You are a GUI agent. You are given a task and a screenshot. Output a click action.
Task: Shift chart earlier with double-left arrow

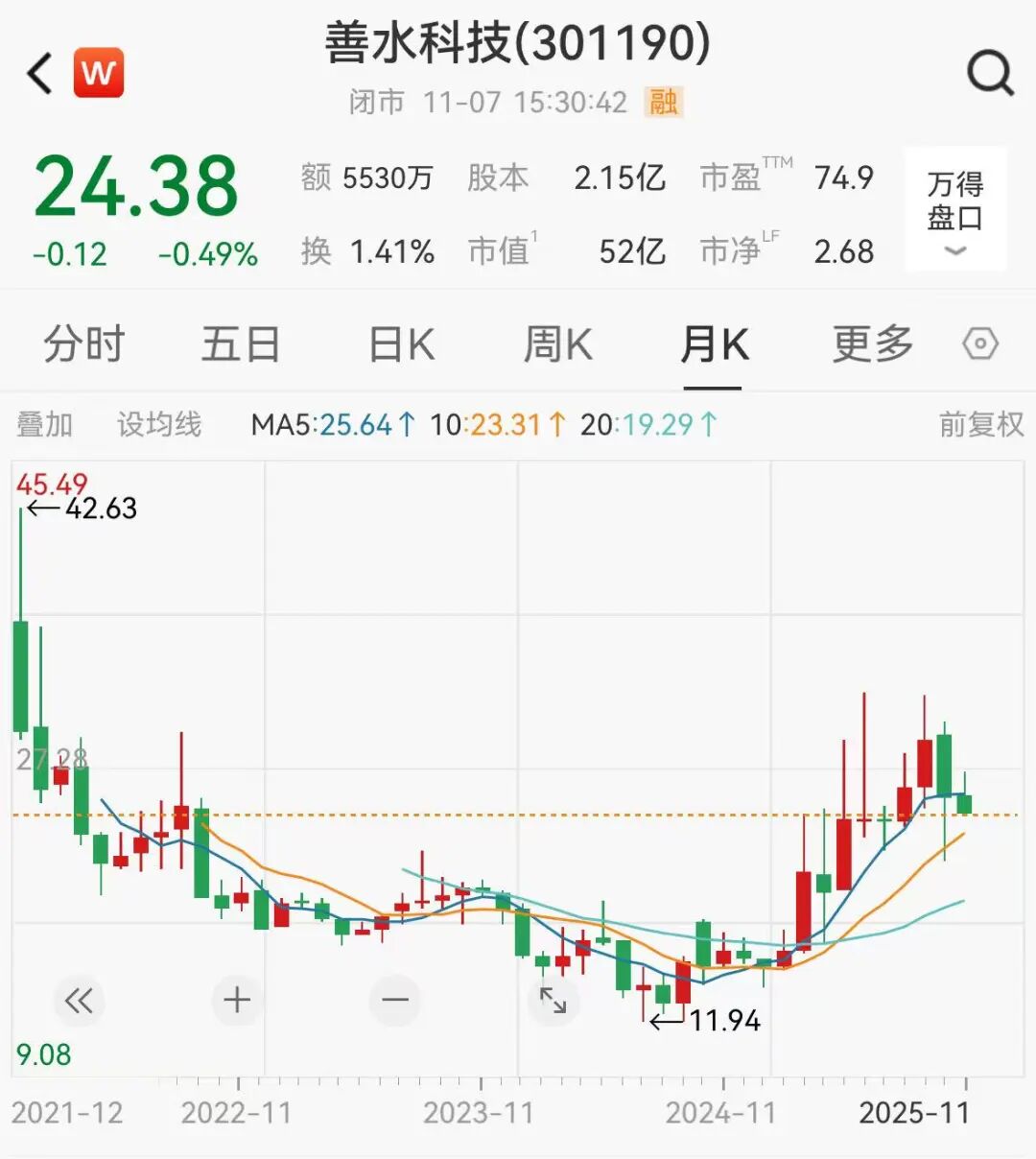click(79, 1001)
